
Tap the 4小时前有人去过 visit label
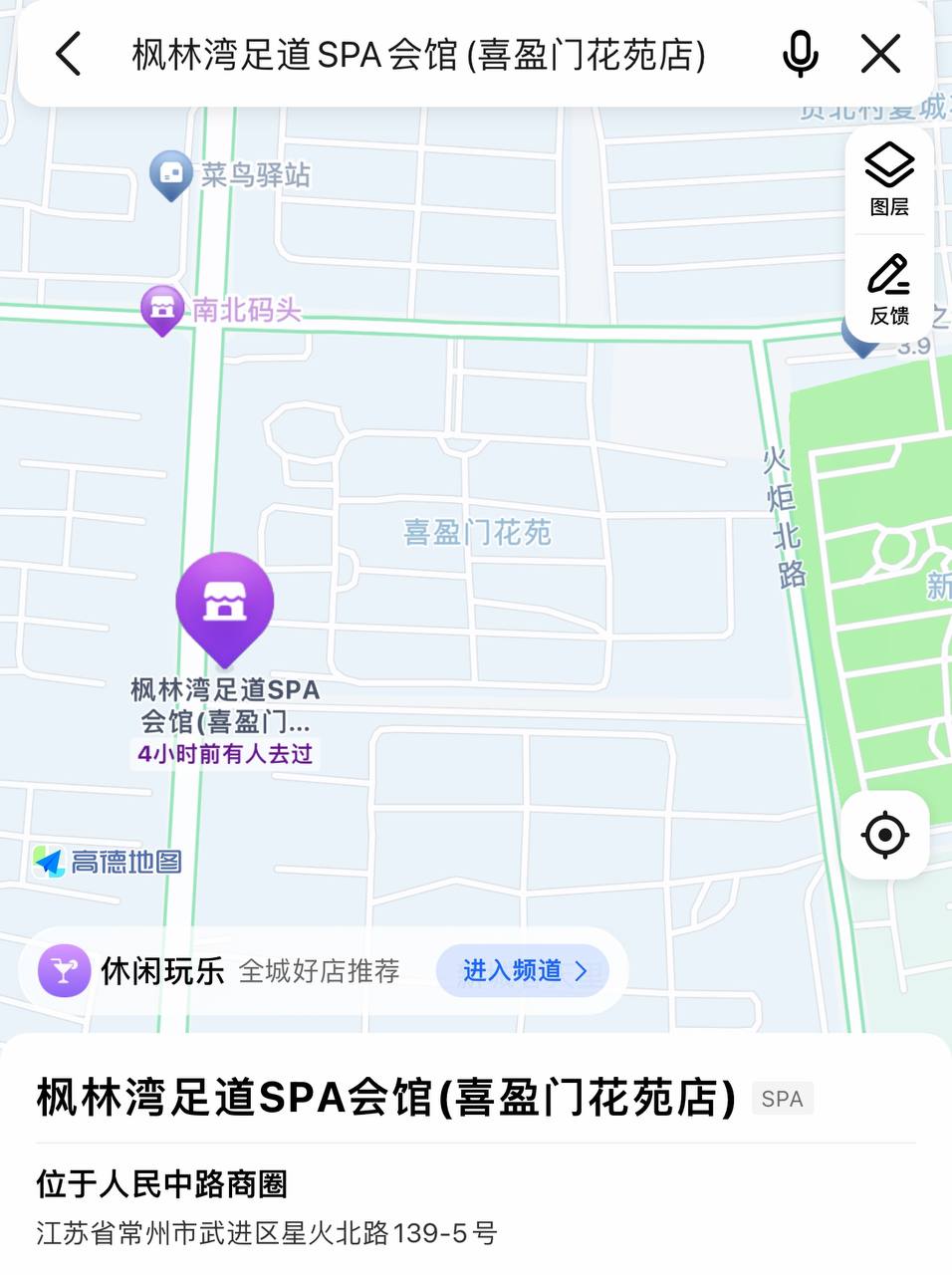click(x=225, y=754)
